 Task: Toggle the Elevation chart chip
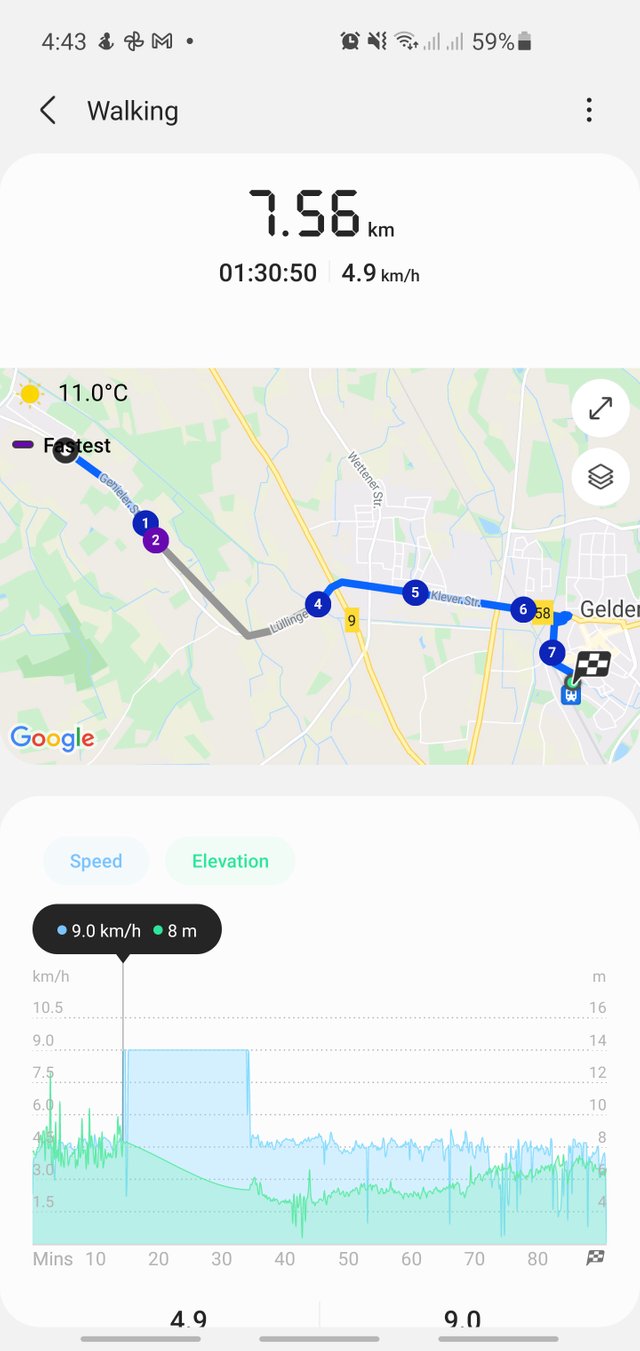pos(230,861)
